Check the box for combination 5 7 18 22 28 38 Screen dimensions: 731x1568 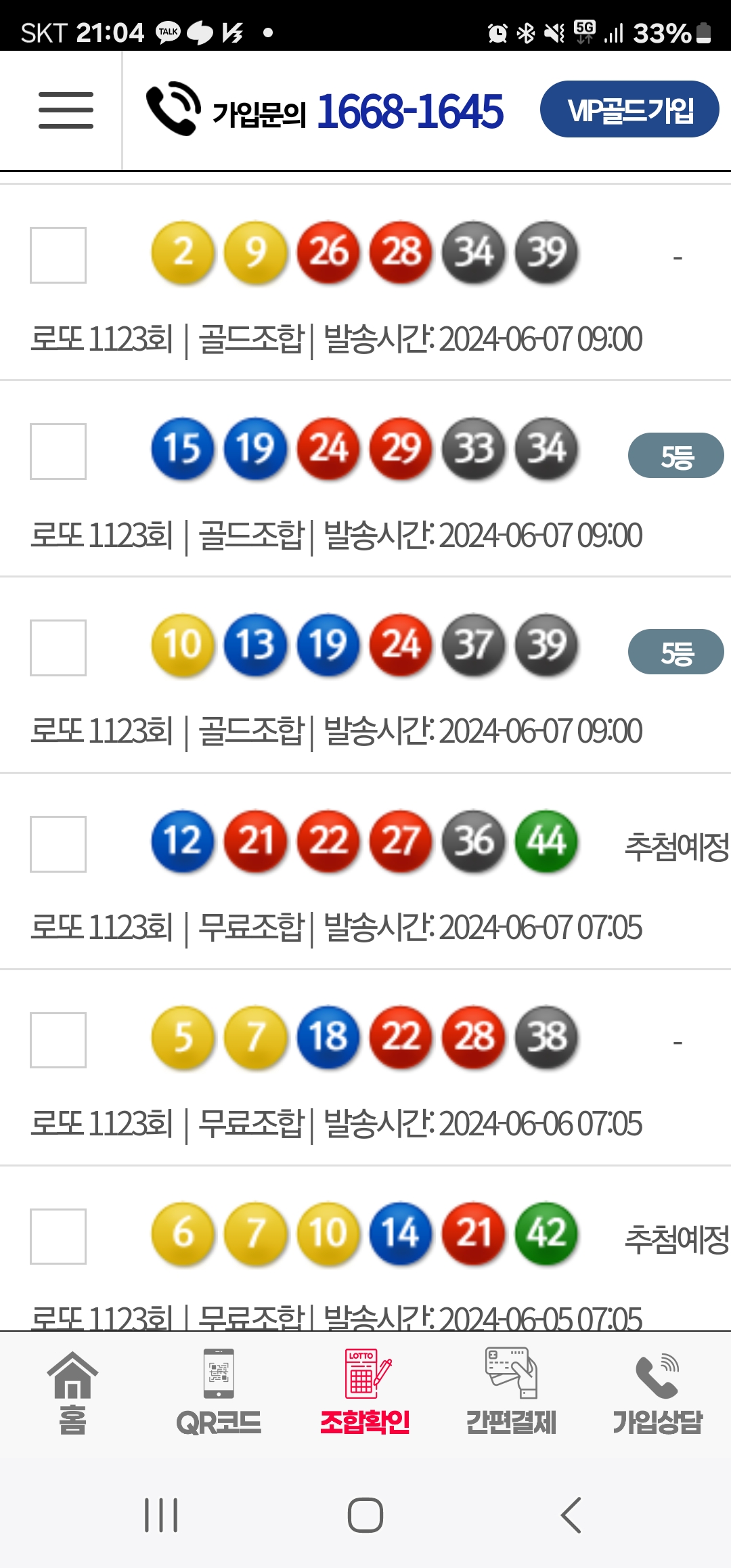[x=58, y=1041]
